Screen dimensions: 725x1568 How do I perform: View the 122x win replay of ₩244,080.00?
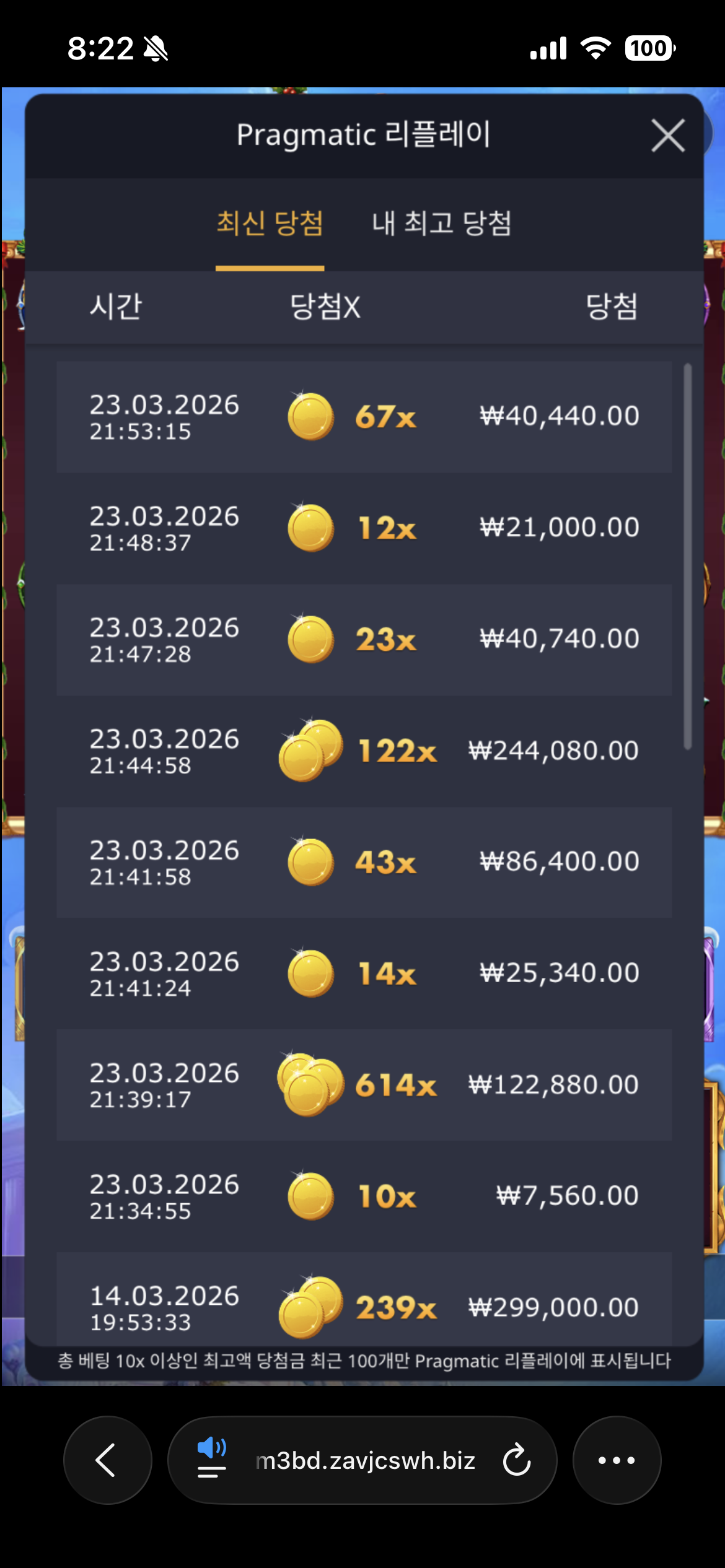pyautogui.click(x=364, y=751)
